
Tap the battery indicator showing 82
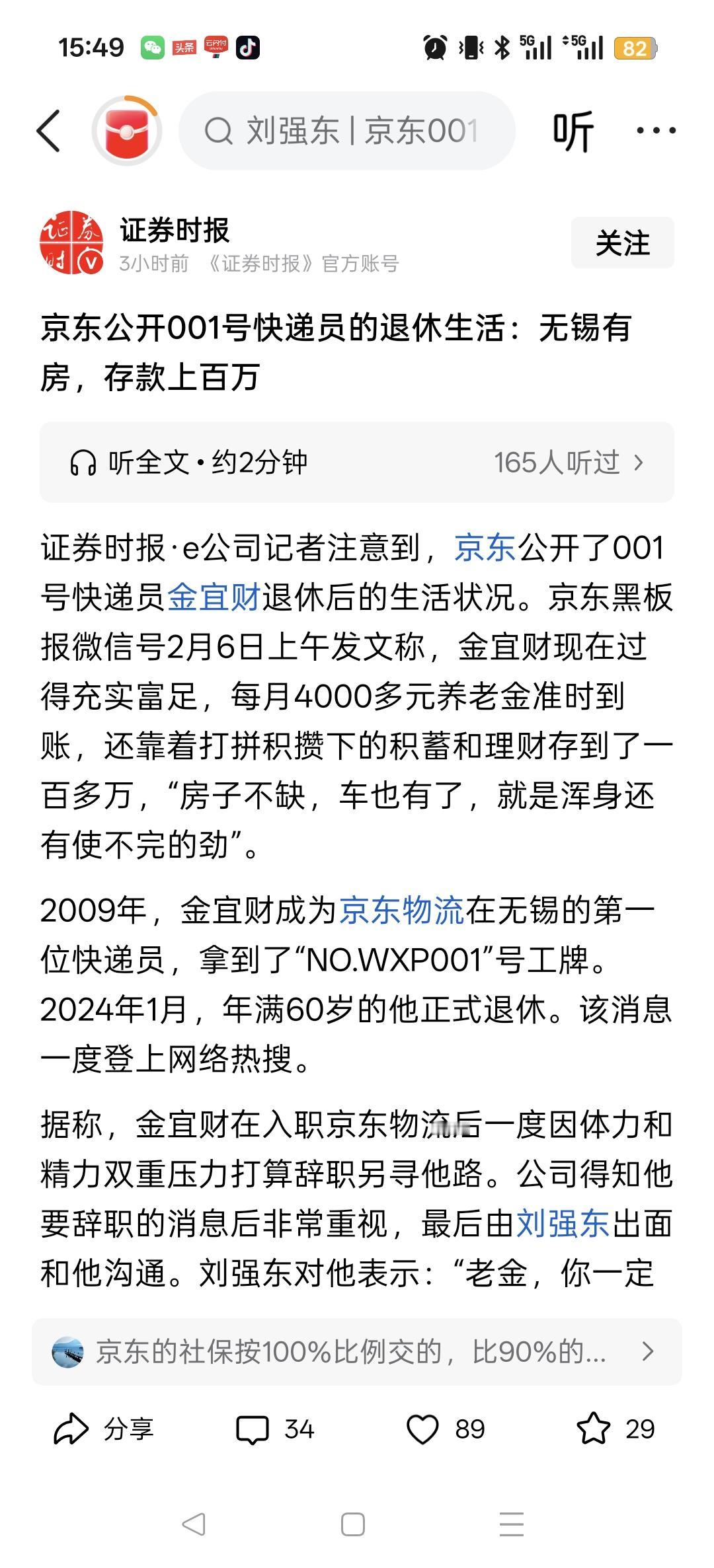point(637,48)
